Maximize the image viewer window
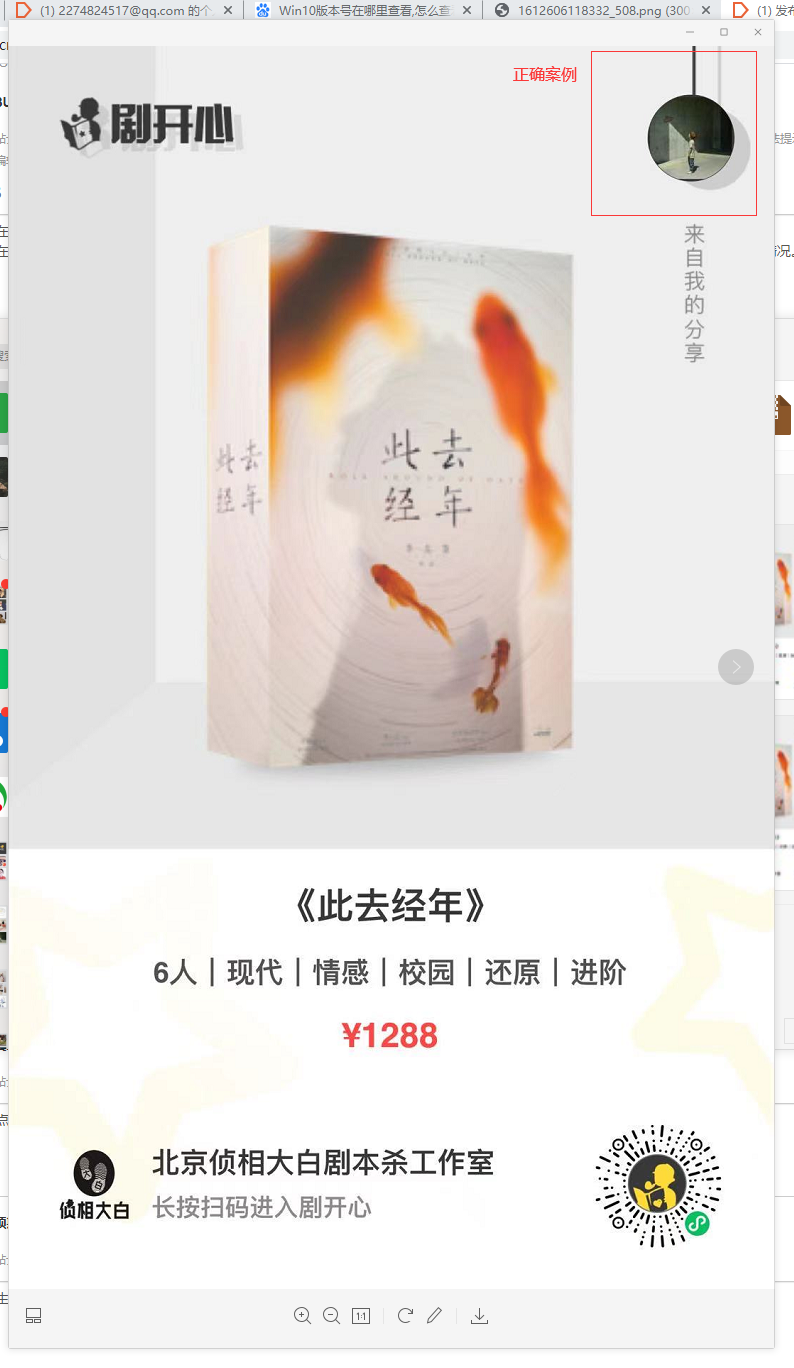794x1368 pixels. 724,32
